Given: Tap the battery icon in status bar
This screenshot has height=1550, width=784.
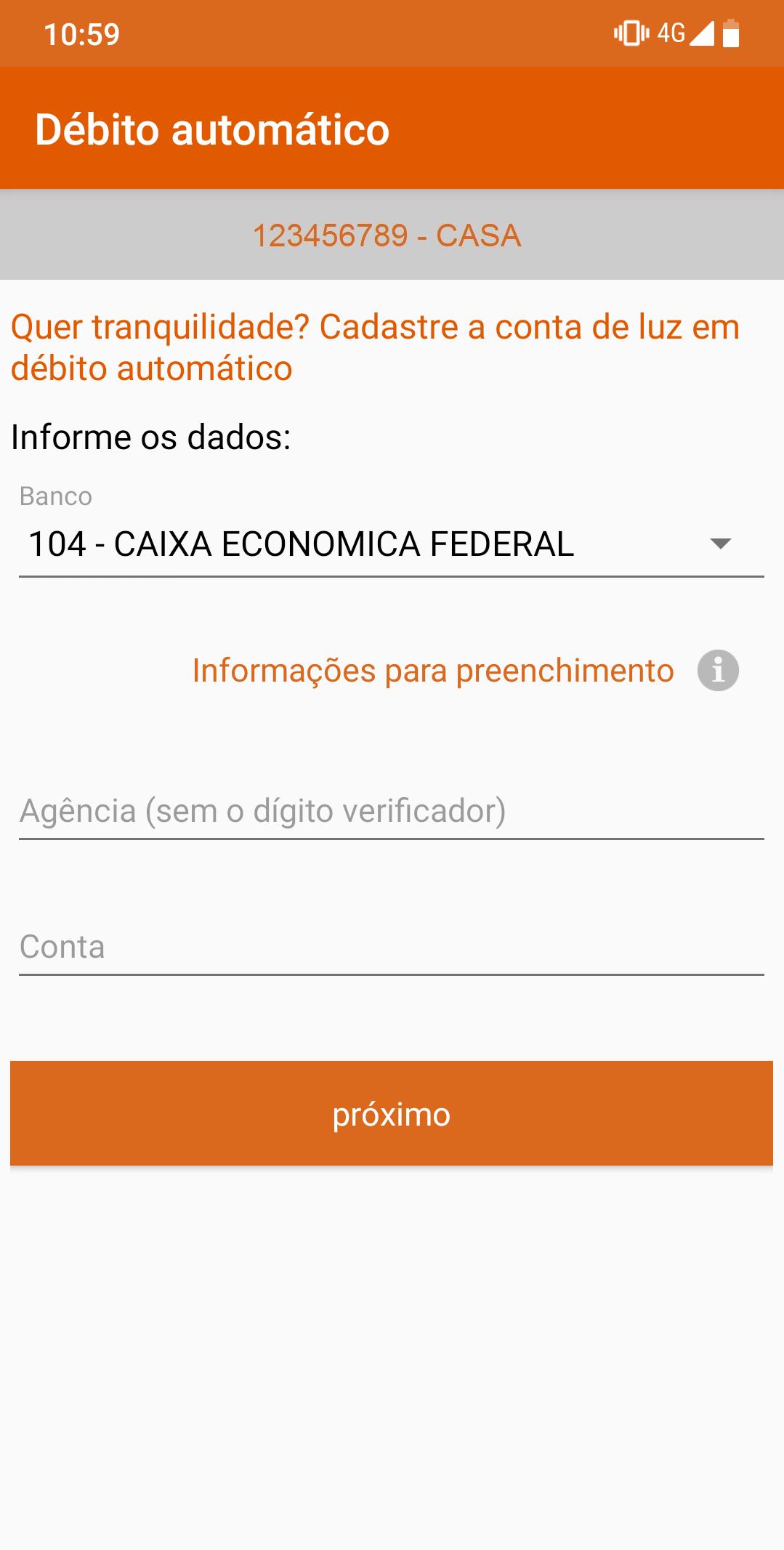Looking at the screenshot, I should point(731,32).
